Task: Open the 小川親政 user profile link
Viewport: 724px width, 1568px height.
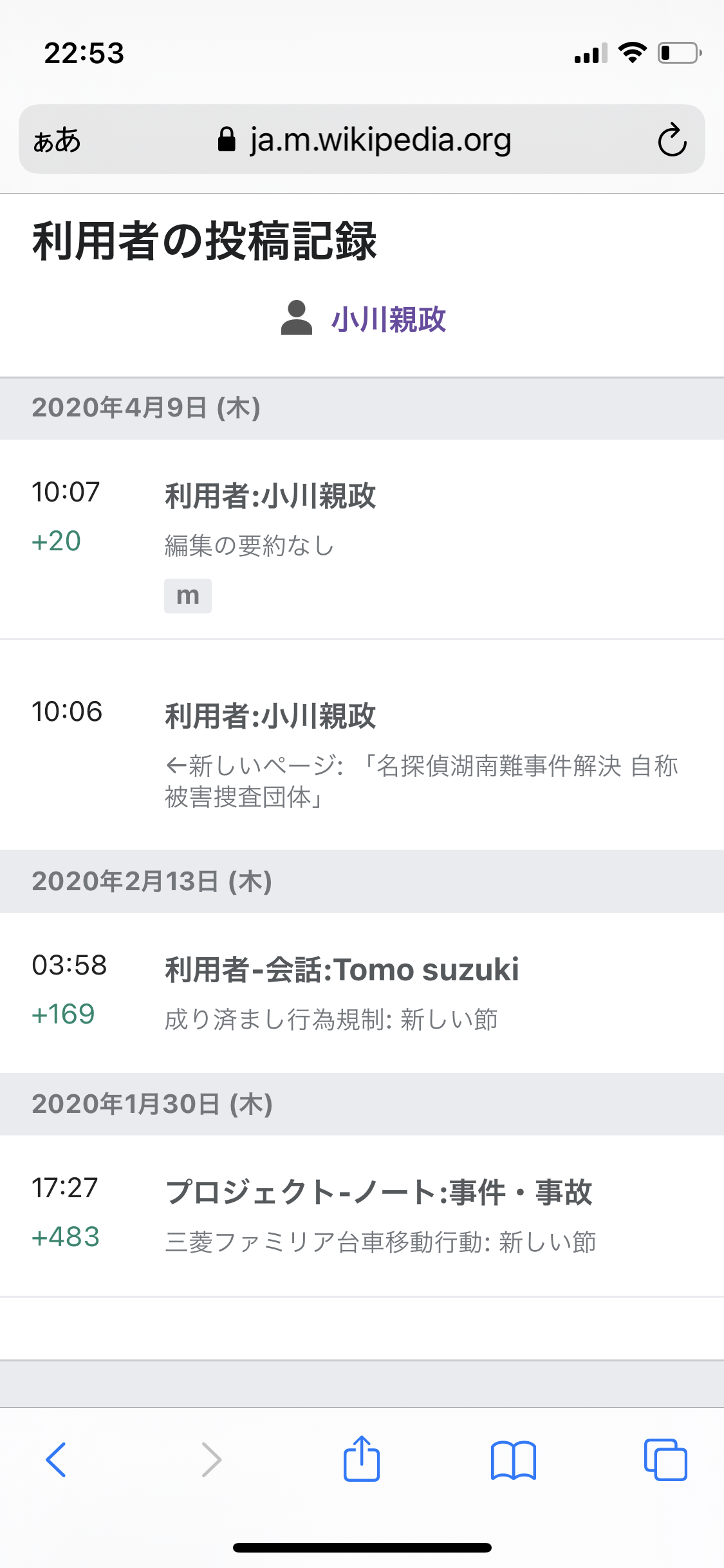Action: tap(388, 319)
